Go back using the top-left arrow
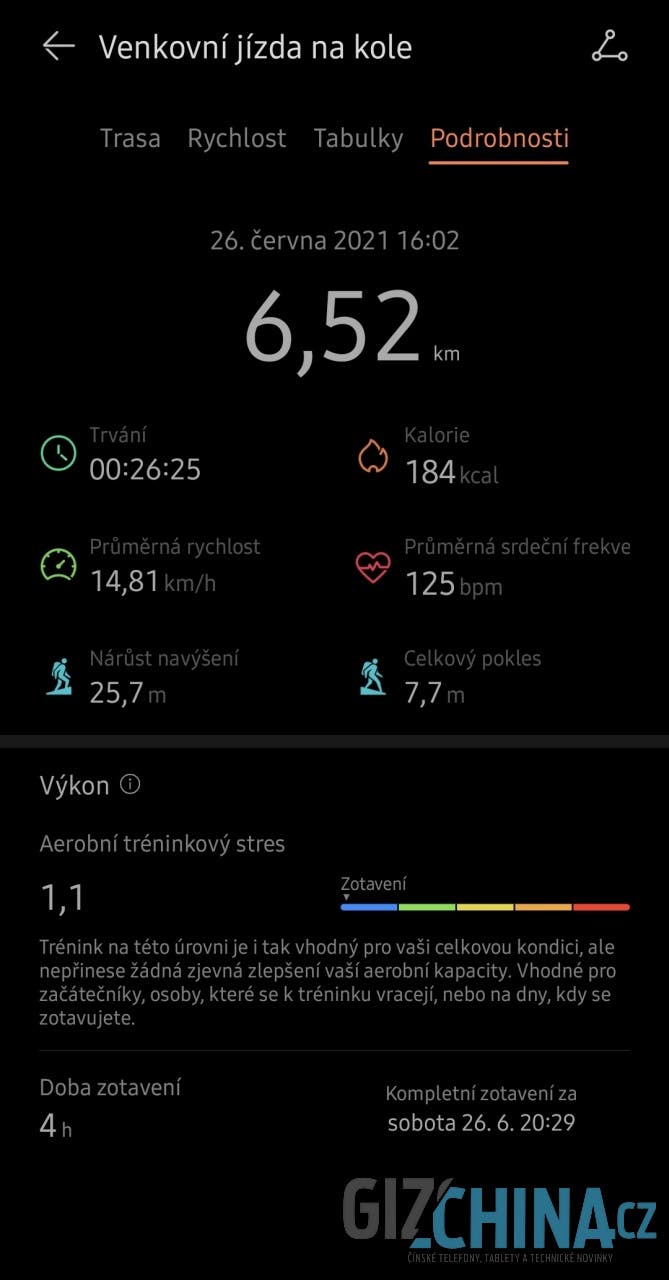This screenshot has width=669, height=1280. tap(59, 46)
